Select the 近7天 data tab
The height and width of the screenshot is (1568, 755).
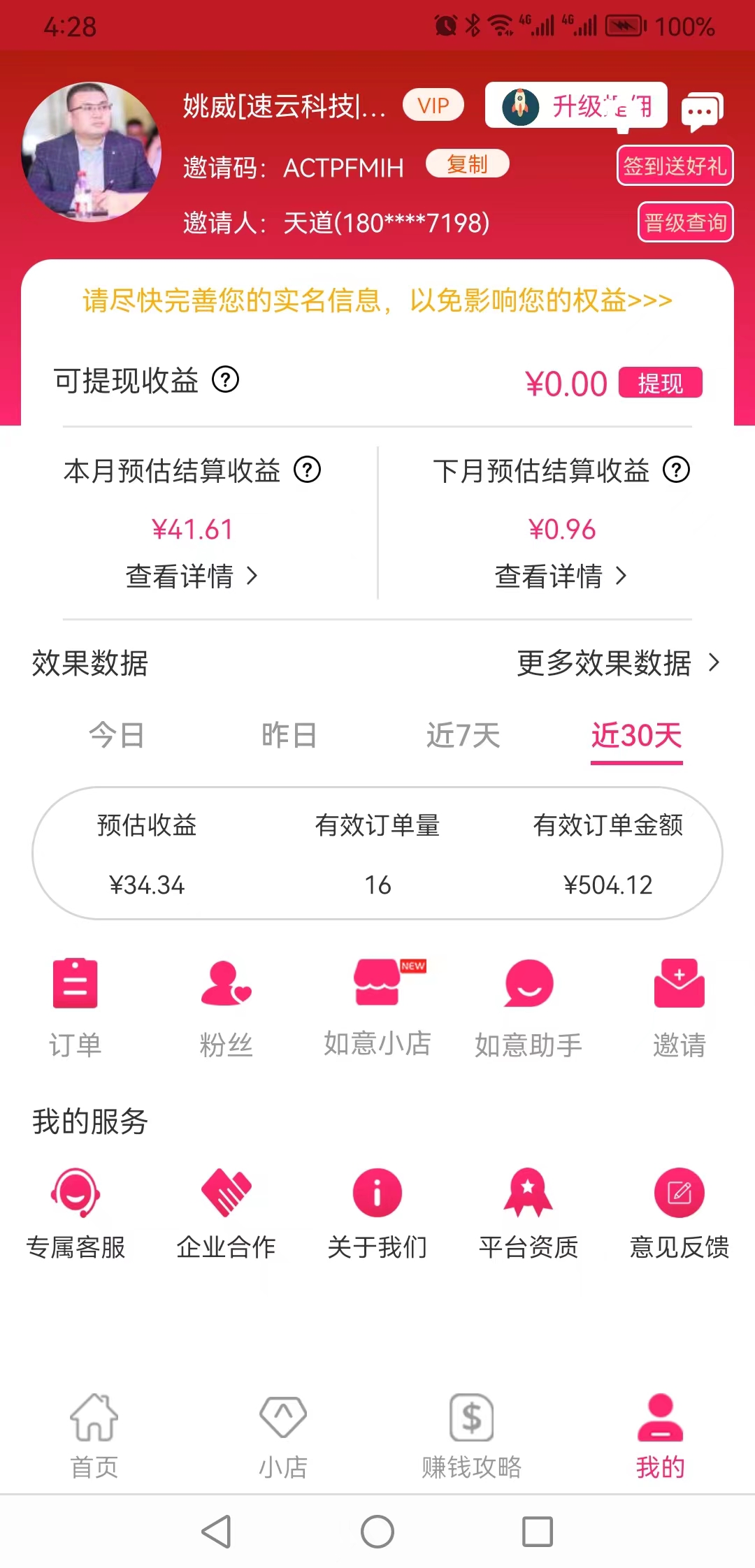463,735
